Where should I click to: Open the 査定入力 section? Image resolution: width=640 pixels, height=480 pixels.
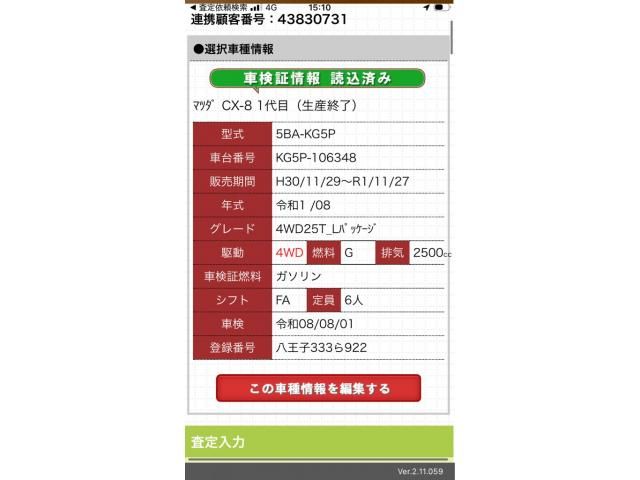pyautogui.click(x=318, y=441)
